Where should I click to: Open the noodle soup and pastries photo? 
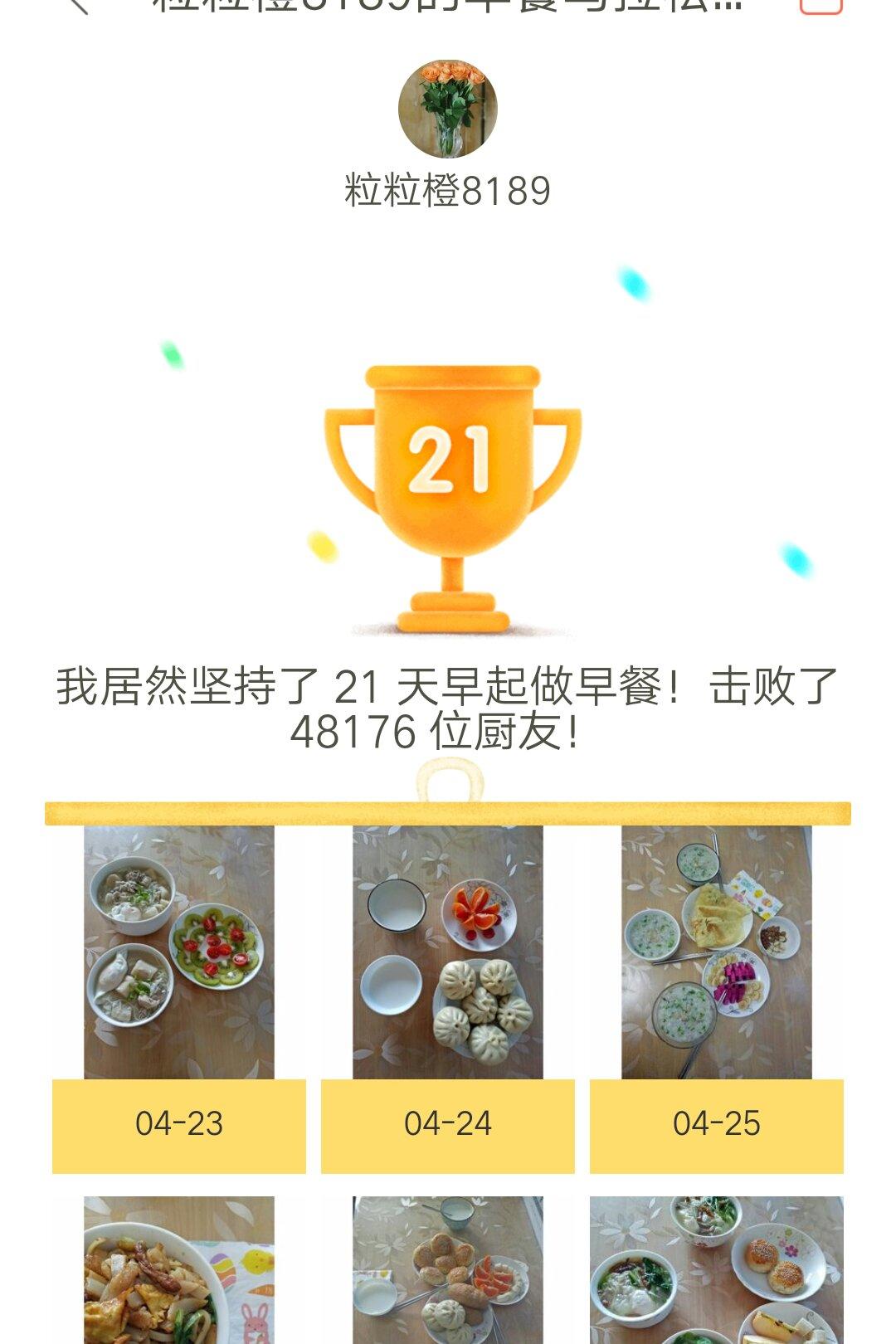click(x=717, y=1271)
